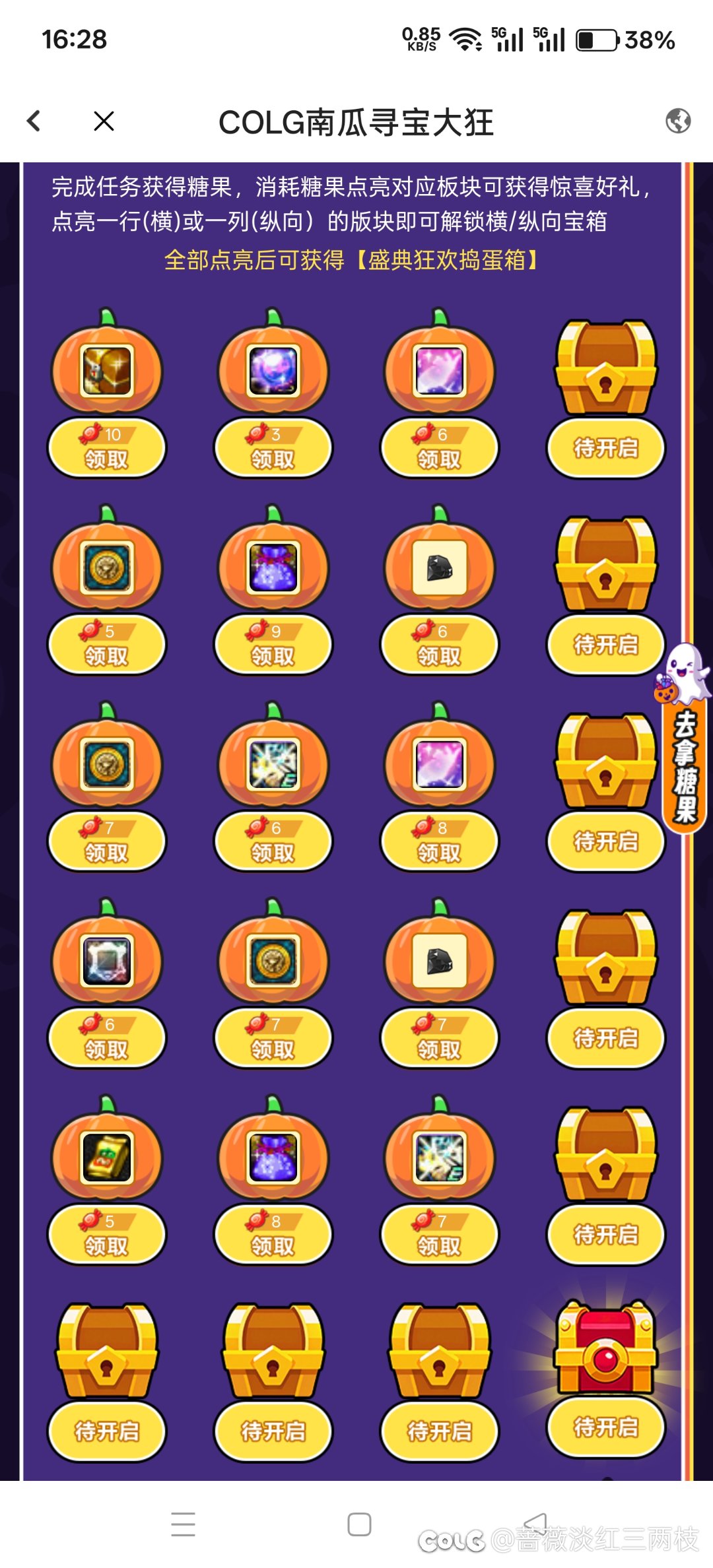Claim the black gem pumpkin costing 6 candies

click(x=440, y=645)
